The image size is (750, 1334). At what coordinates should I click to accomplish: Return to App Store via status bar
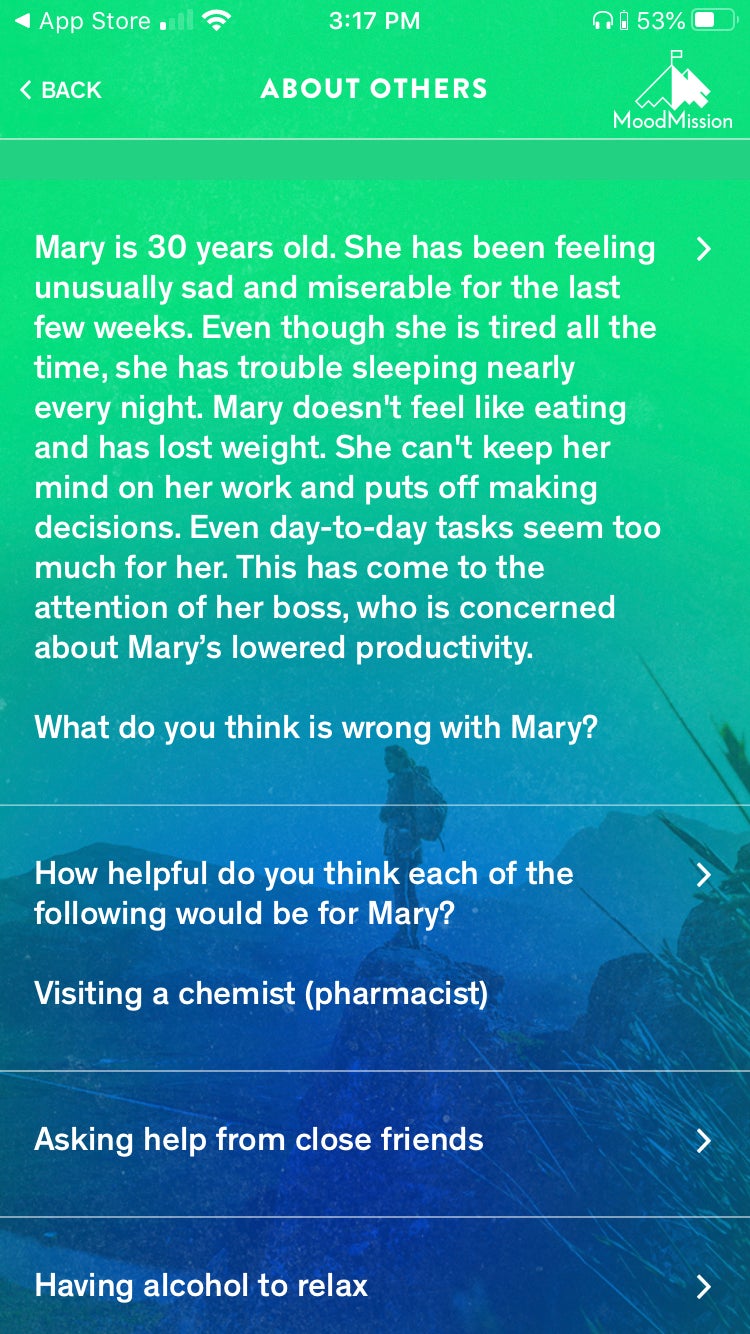click(82, 20)
